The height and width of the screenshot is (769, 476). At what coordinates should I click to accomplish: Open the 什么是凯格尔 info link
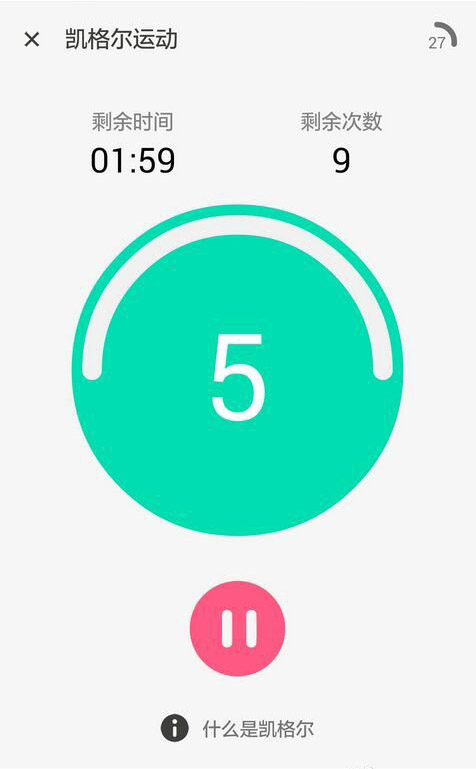237,729
